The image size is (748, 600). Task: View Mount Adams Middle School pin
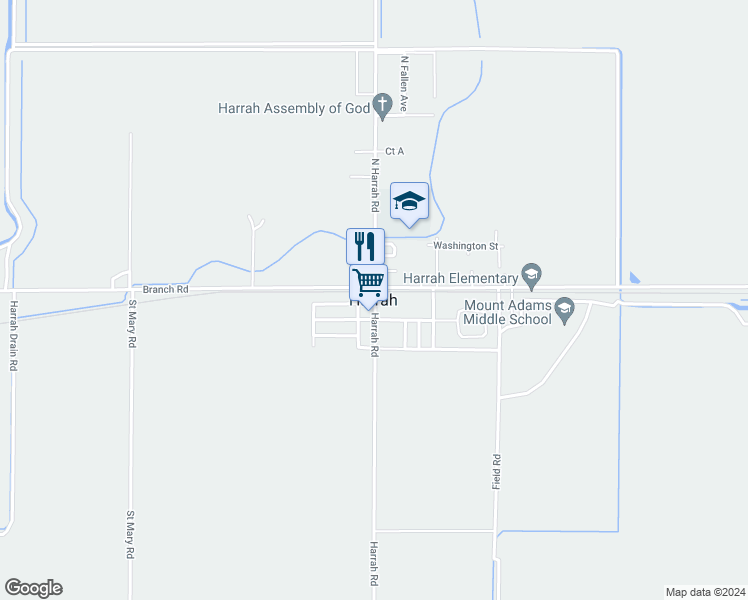(565, 307)
